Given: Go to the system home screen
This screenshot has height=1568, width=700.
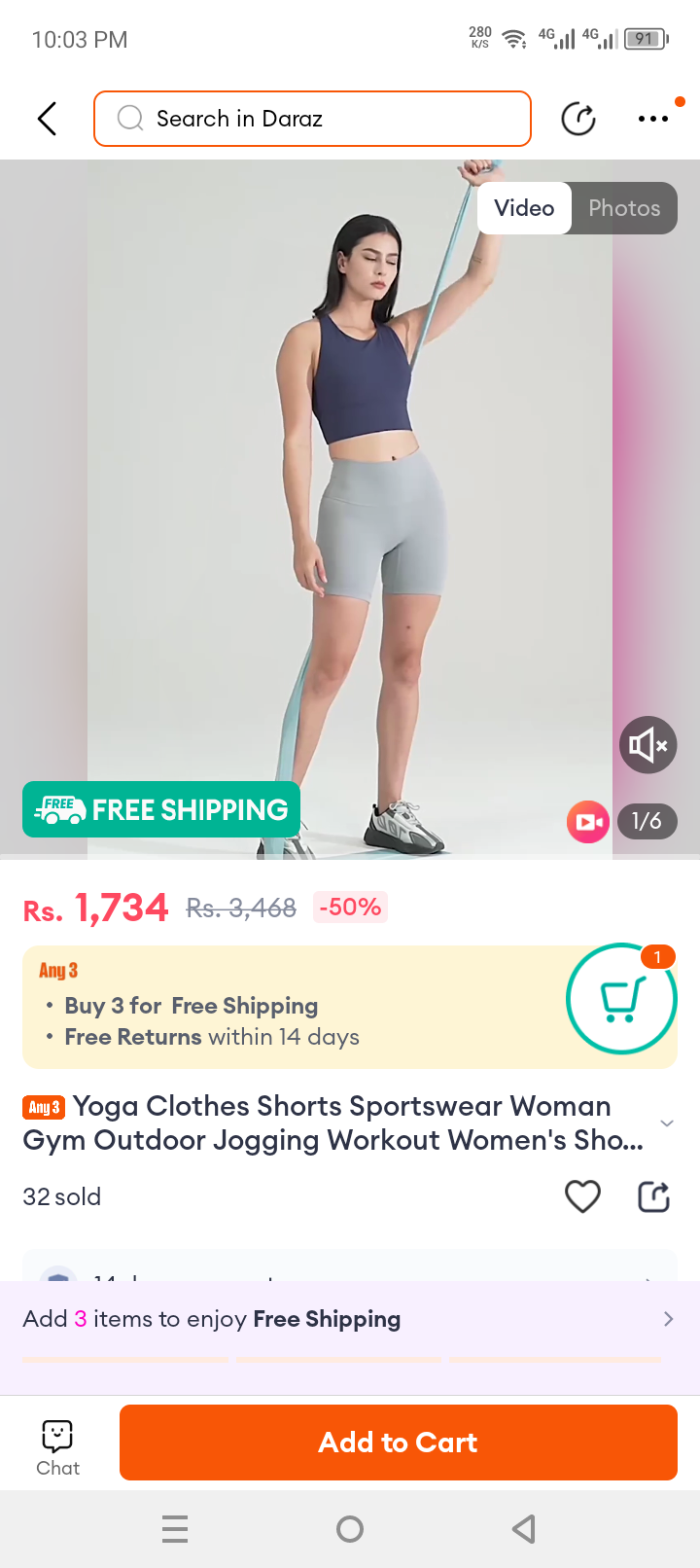Looking at the screenshot, I should (350, 1529).
